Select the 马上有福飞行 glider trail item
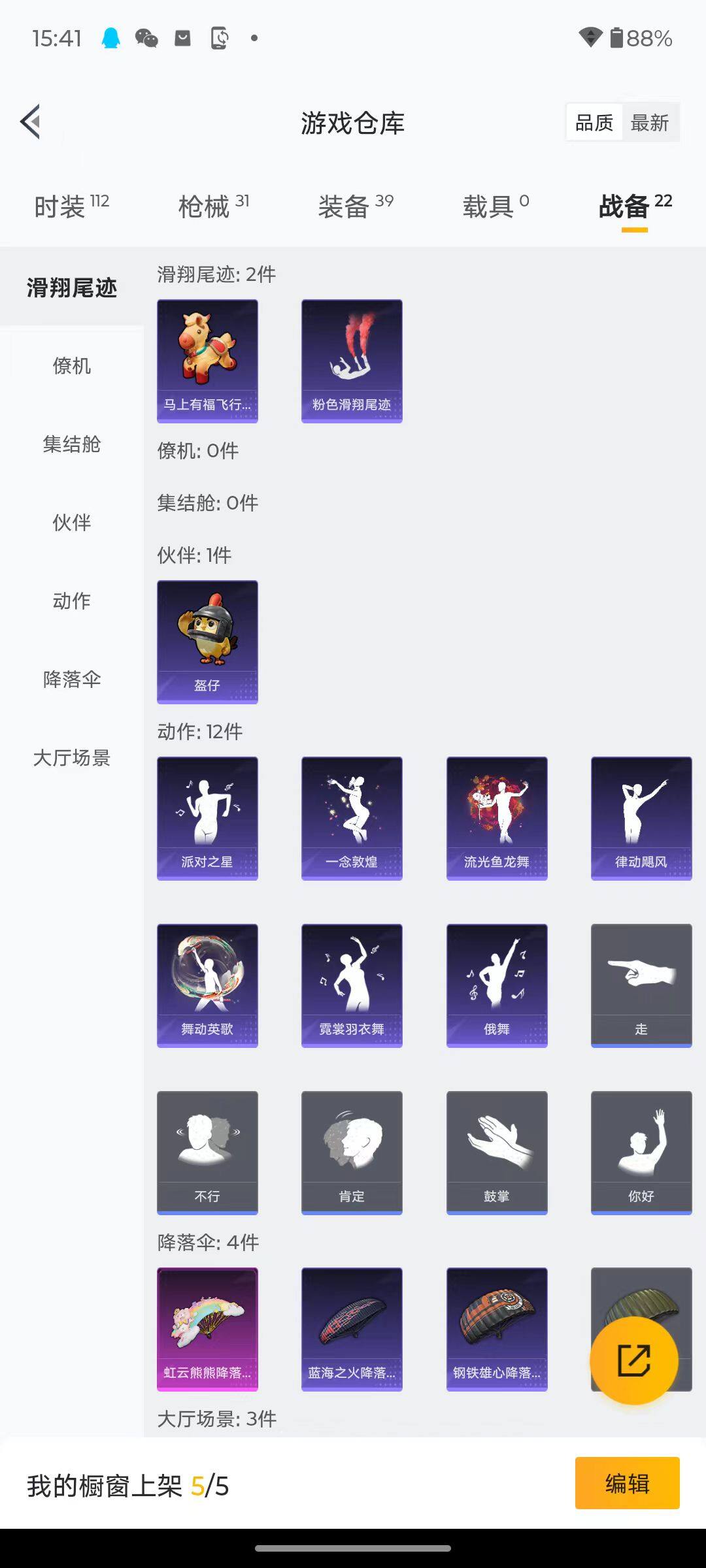 click(x=207, y=361)
